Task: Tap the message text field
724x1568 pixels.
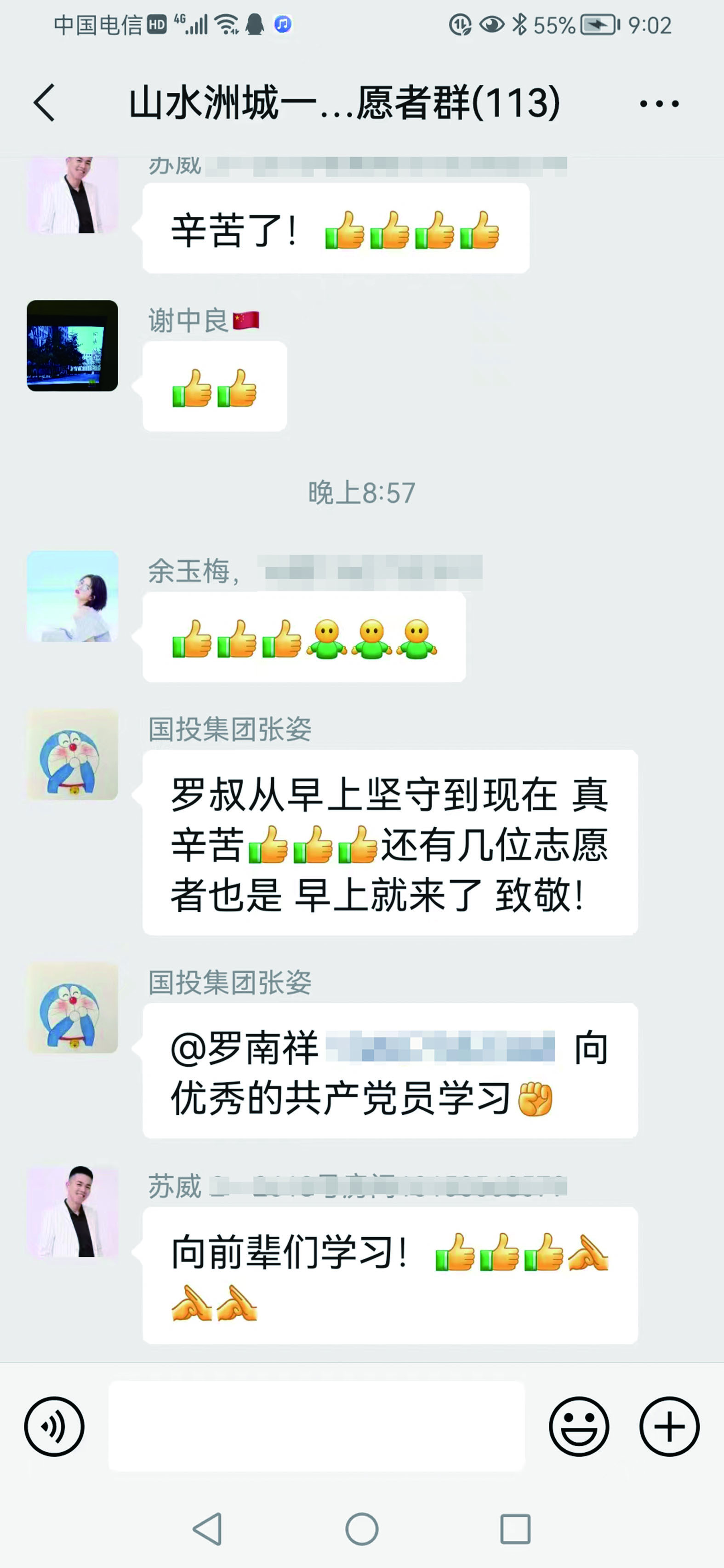Action: pos(317,1426)
